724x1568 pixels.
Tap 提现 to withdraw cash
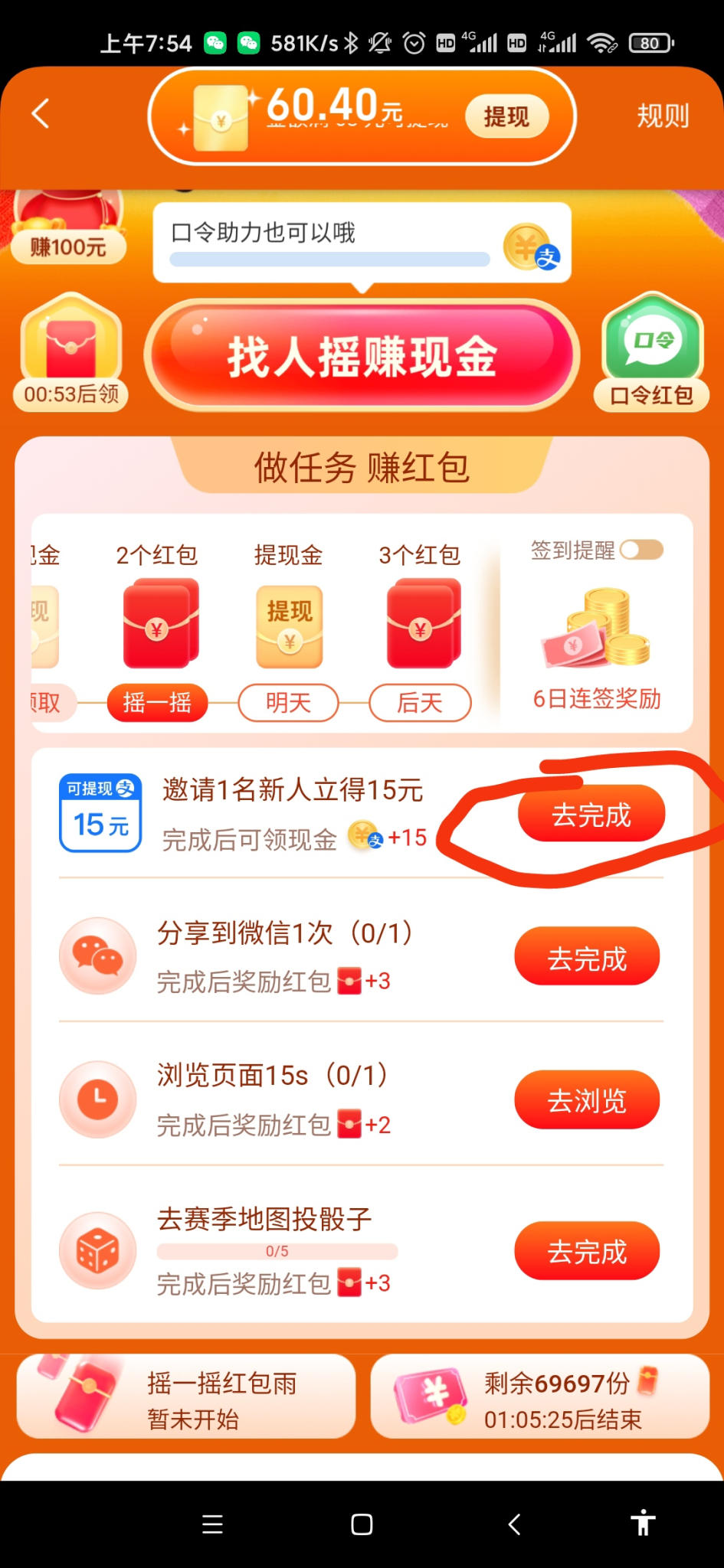(506, 116)
